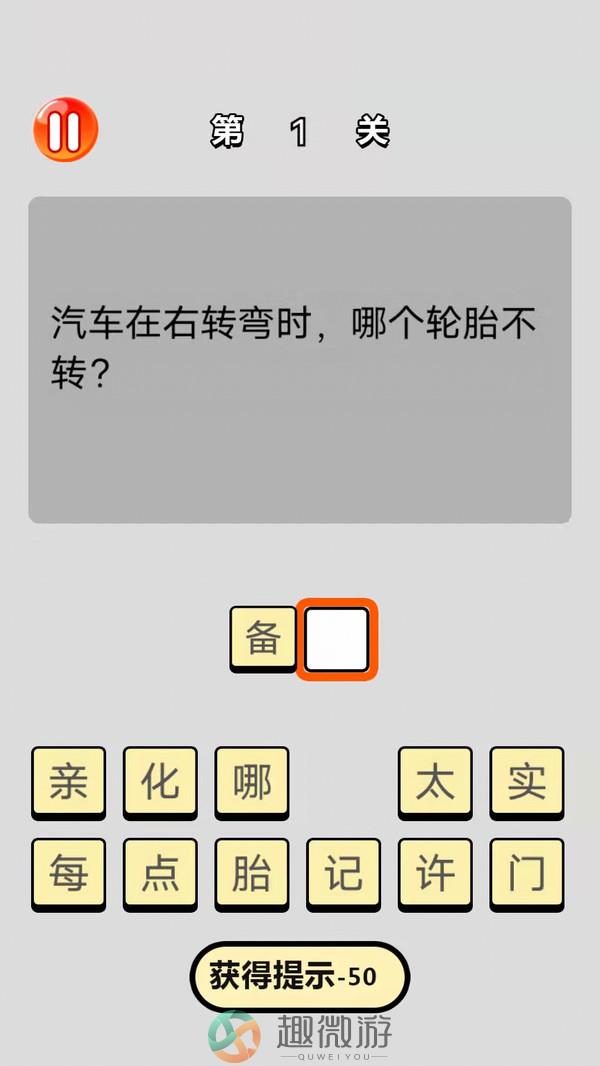The image size is (600, 1066).
Task: Select the character 实
Action: pyautogui.click(x=527, y=782)
